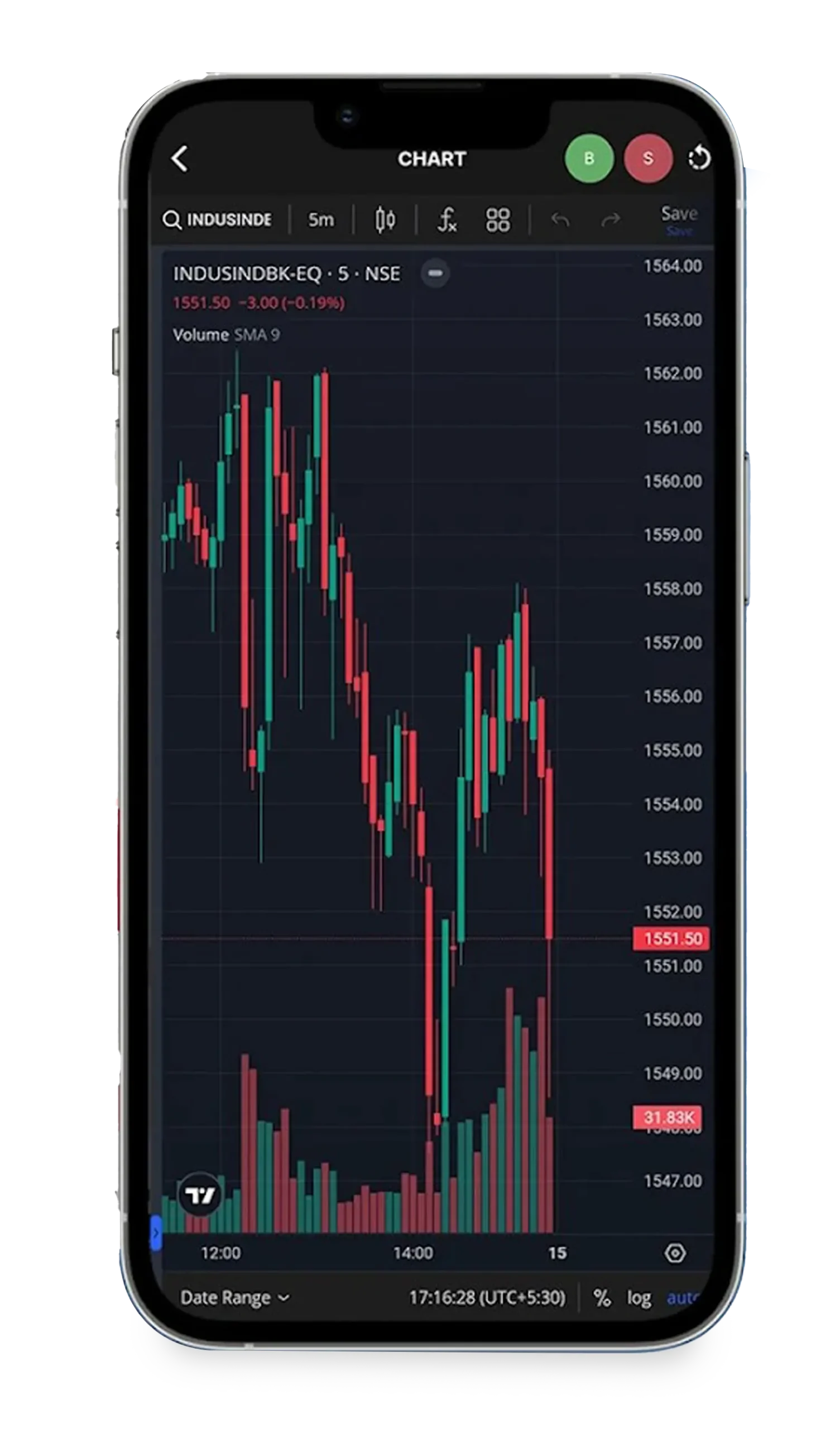840x1429 pixels.
Task: Reload the chart with the refresh icon
Action: tap(699, 158)
